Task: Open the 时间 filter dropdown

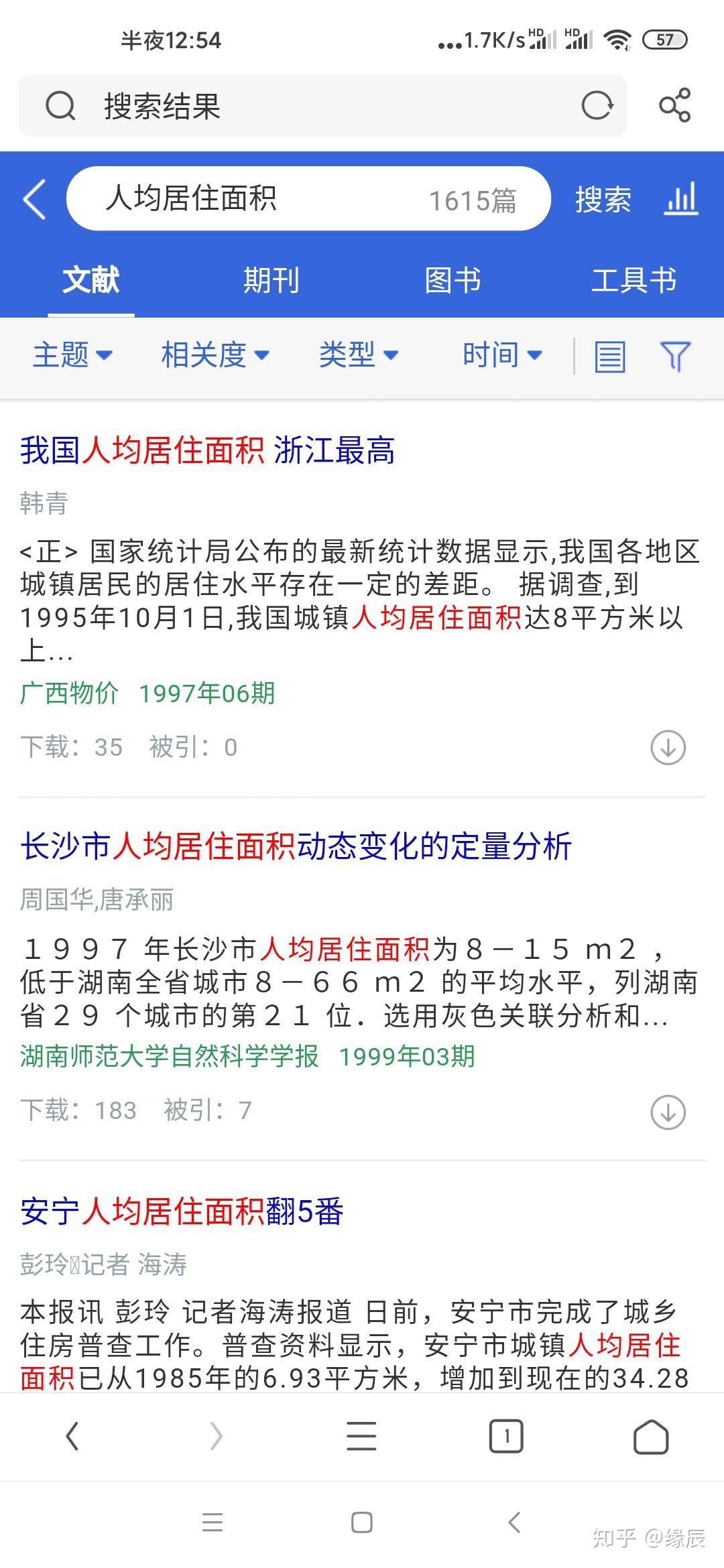Action: click(501, 355)
